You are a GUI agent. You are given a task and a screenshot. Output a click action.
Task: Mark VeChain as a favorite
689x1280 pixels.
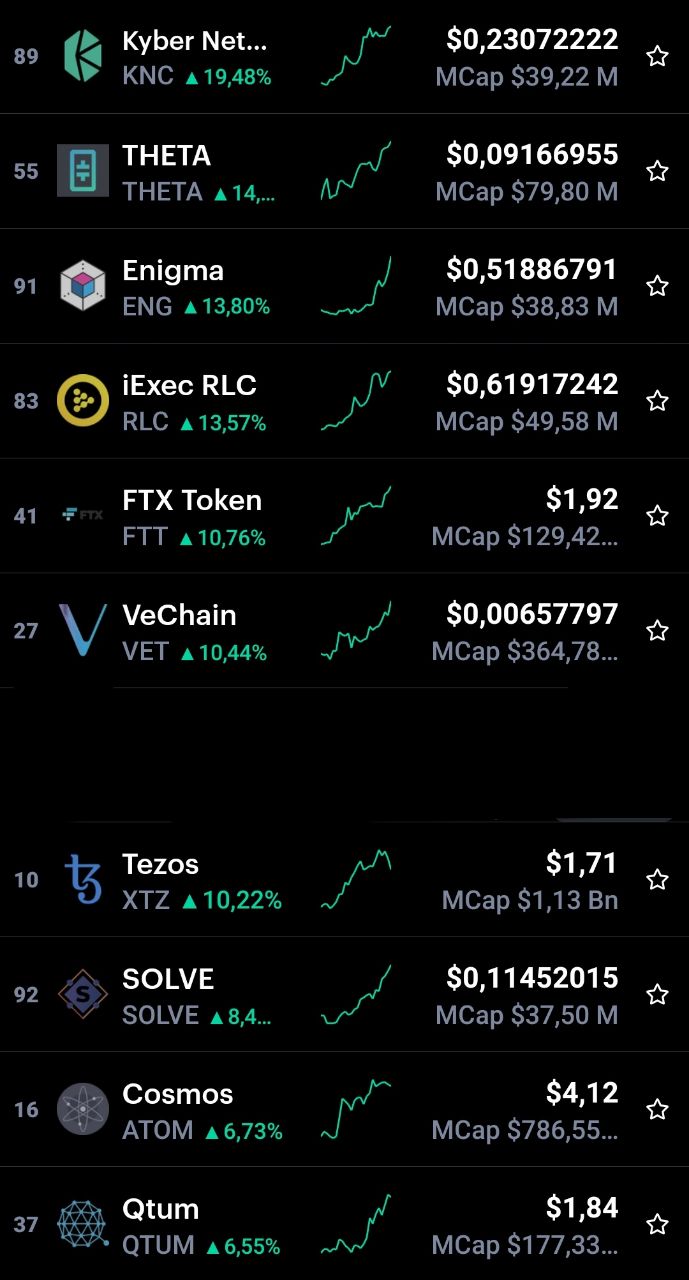(657, 630)
